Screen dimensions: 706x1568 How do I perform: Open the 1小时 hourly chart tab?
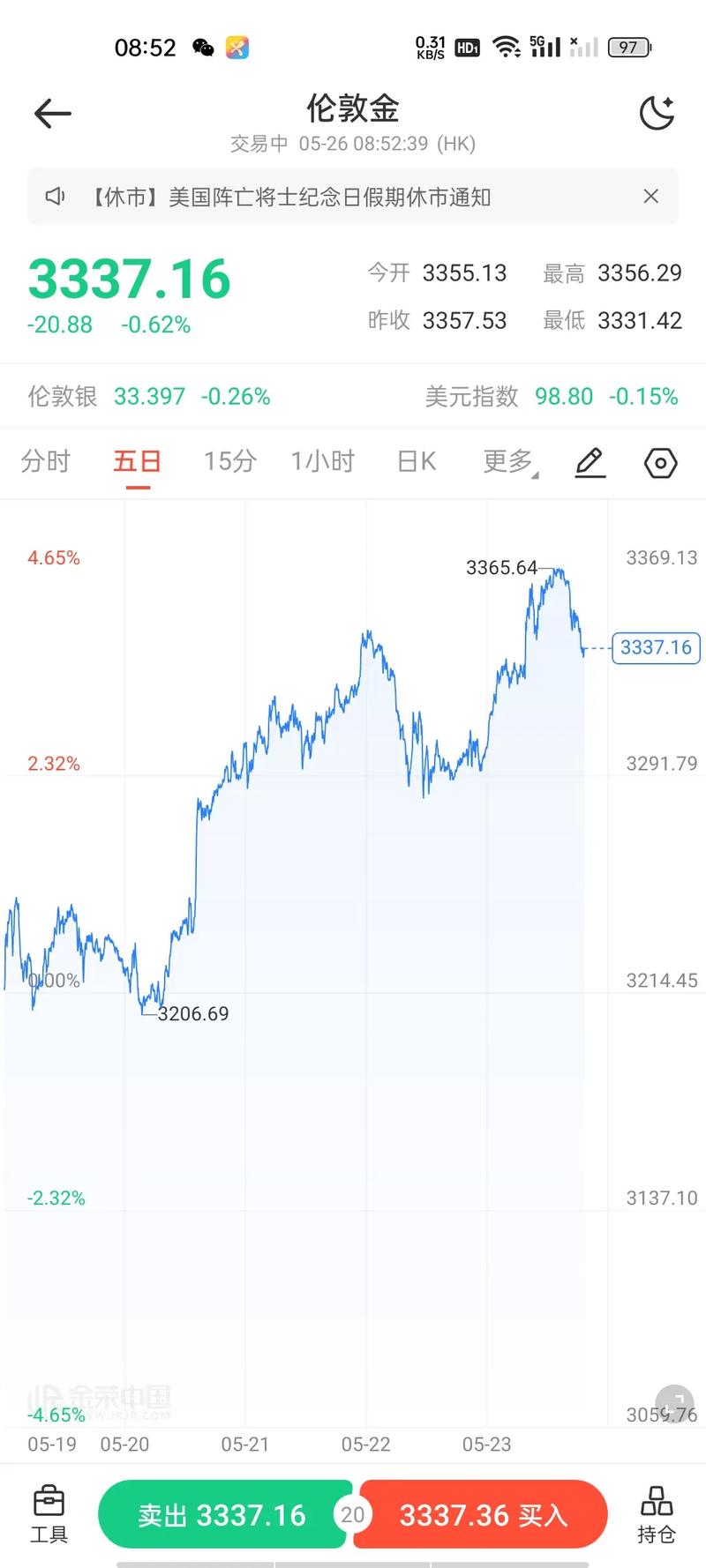pos(322,462)
